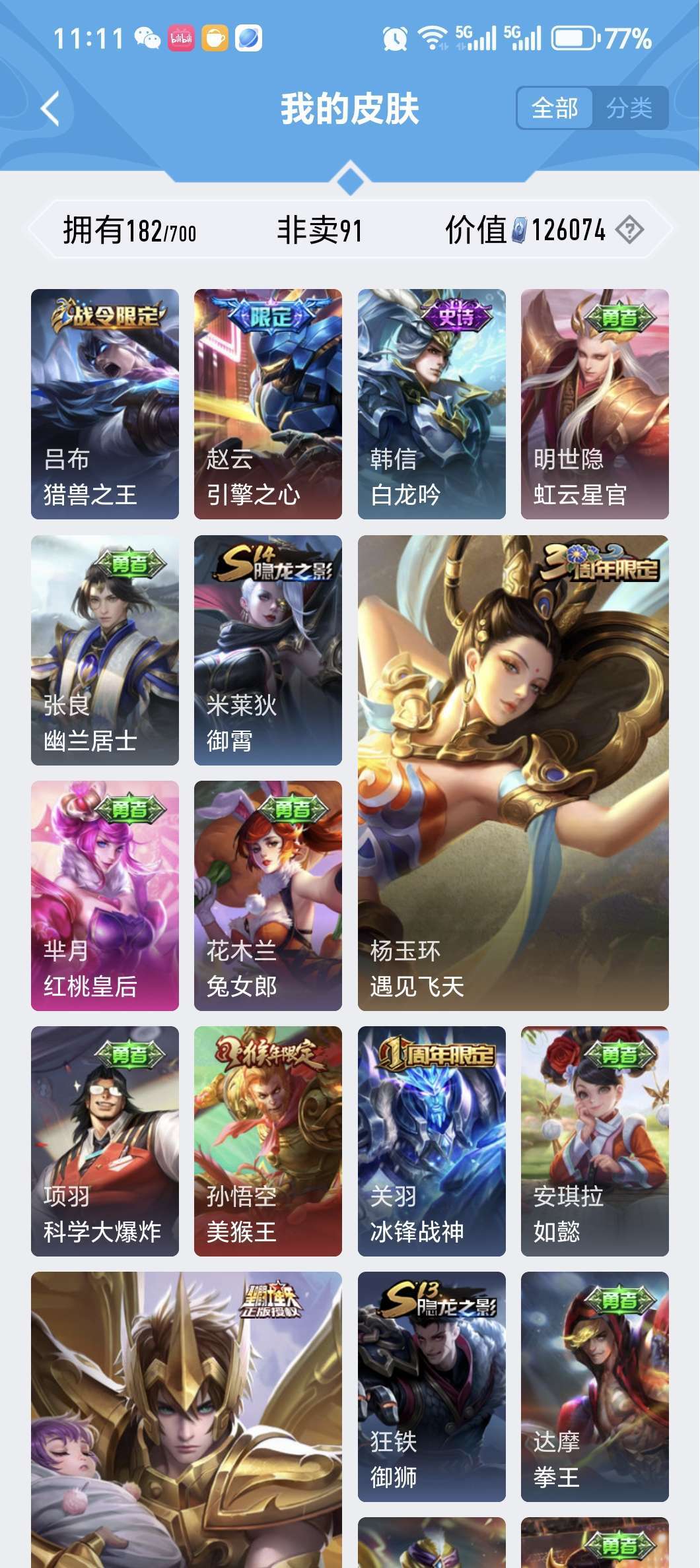Open the 赵云 引擎之心 skin card
Screen dimensions: 700x1568
pos(268,404)
